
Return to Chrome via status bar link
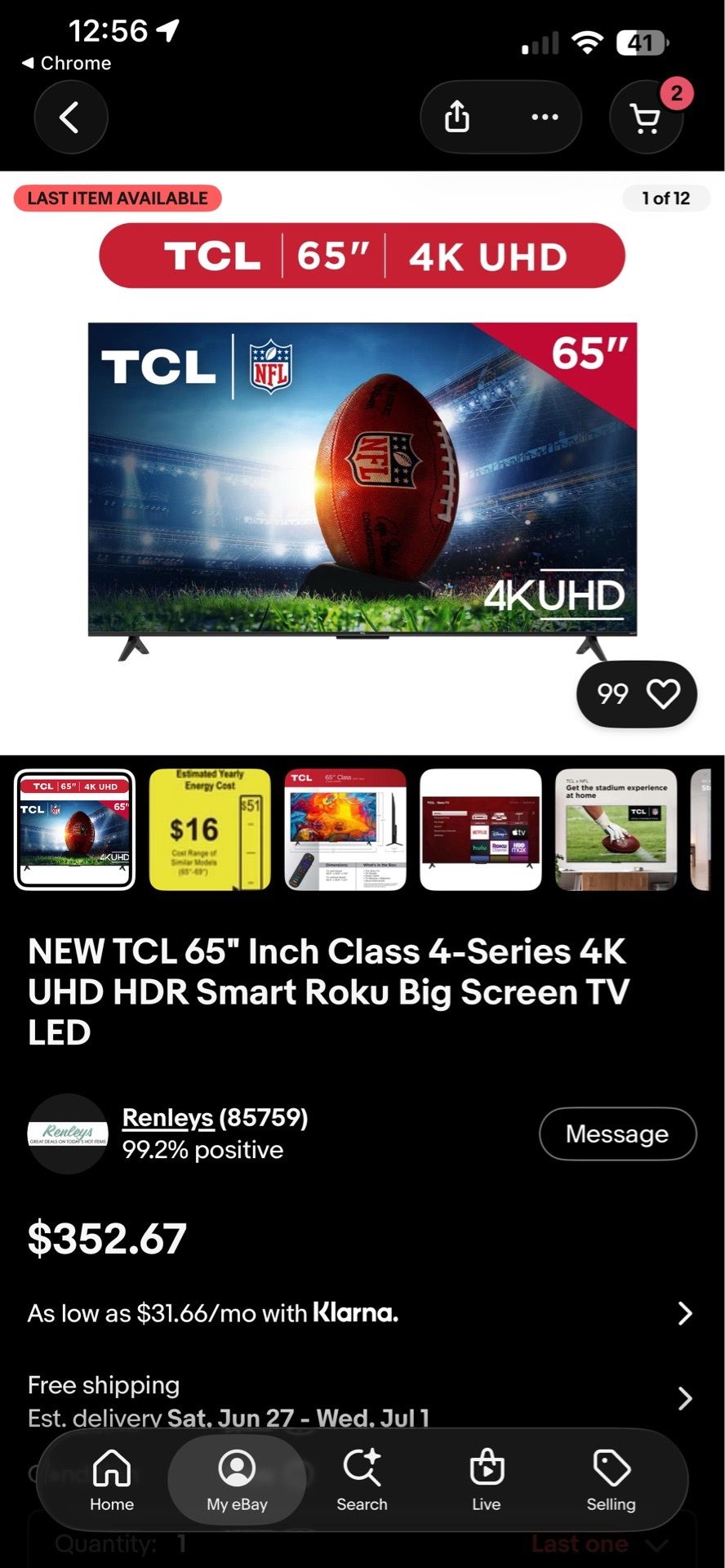point(67,63)
